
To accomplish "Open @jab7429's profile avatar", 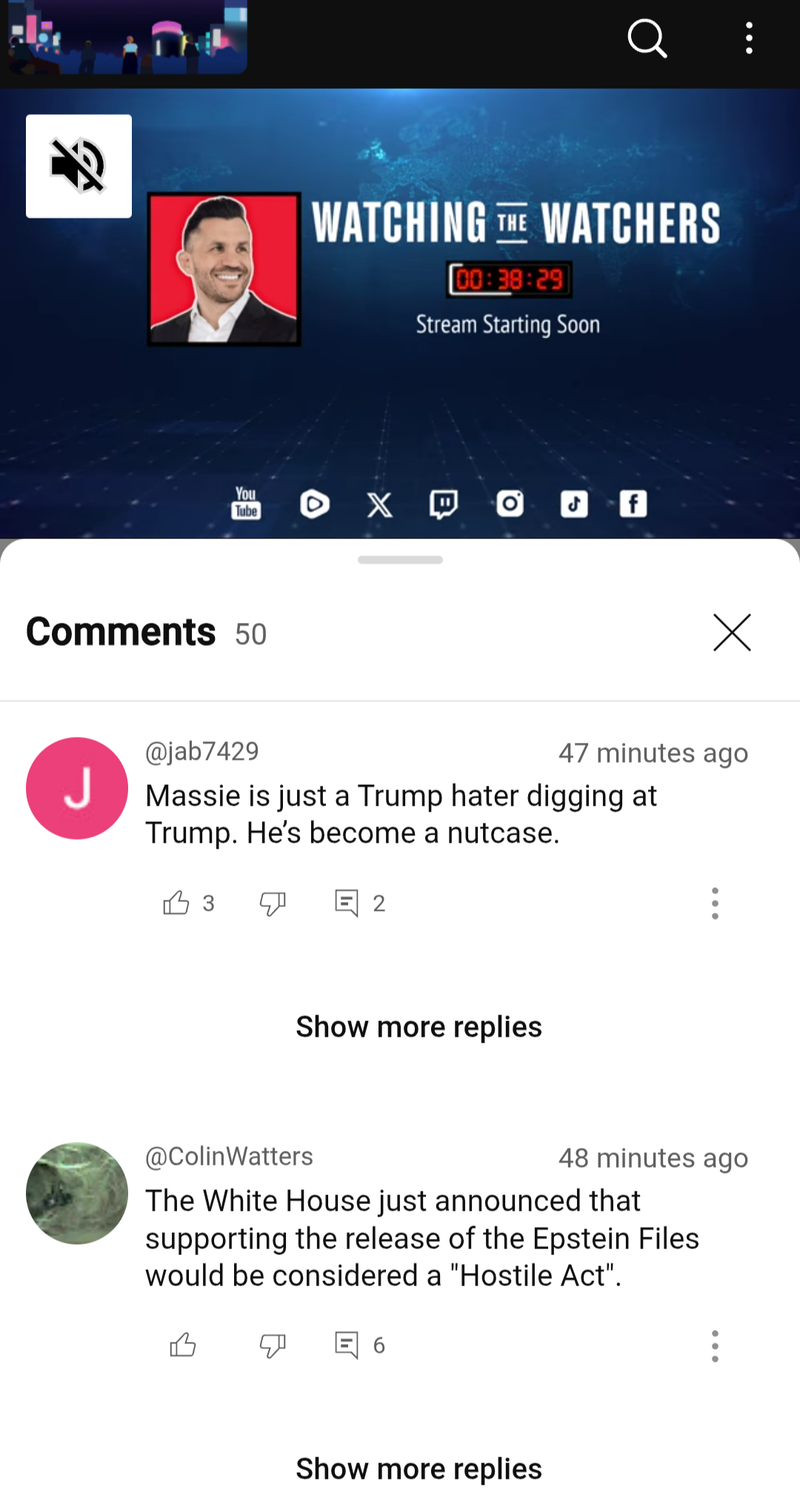I will click(x=77, y=788).
